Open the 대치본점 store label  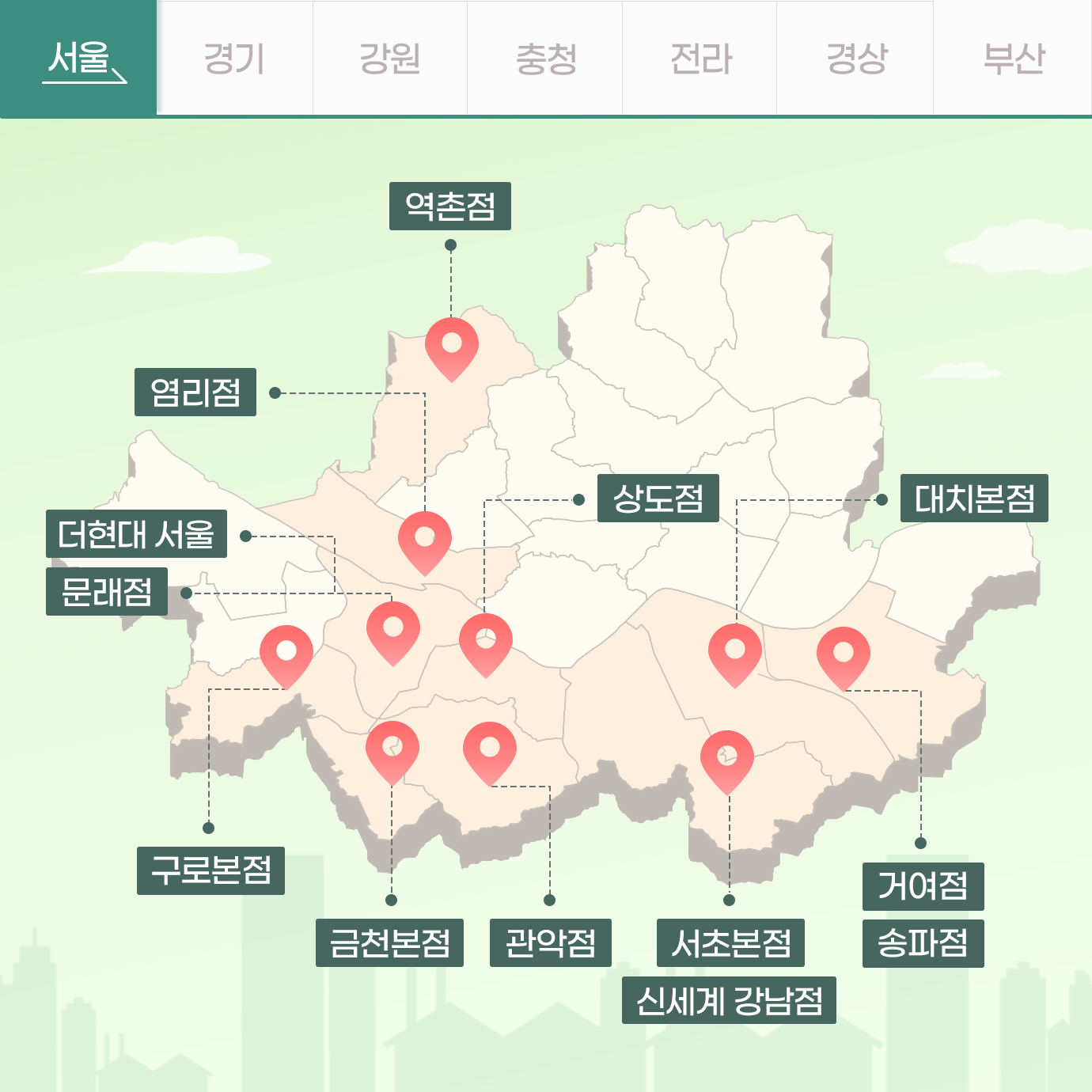pos(974,499)
